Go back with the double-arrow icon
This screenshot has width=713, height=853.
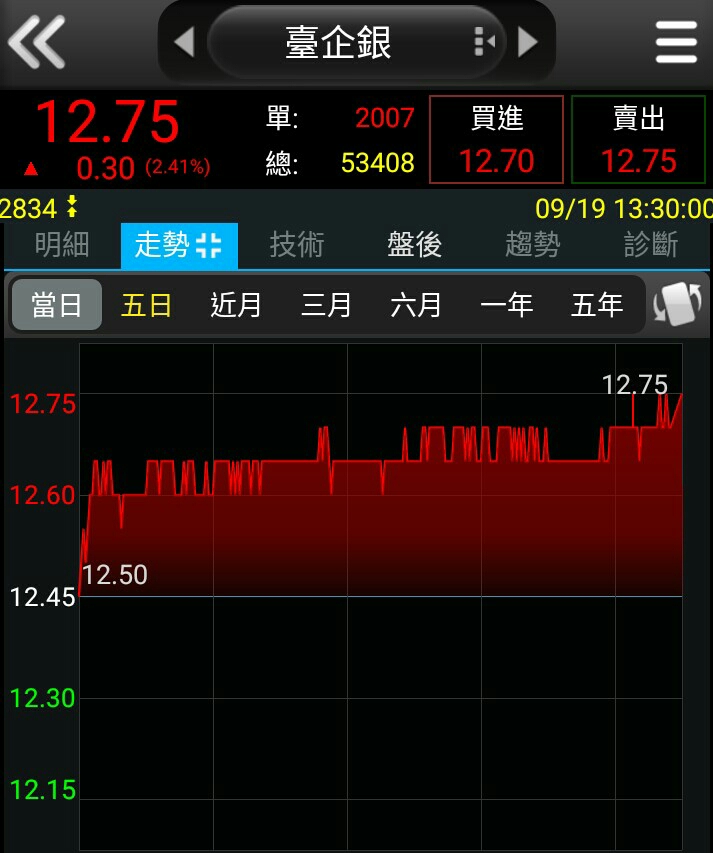pyautogui.click(x=37, y=42)
